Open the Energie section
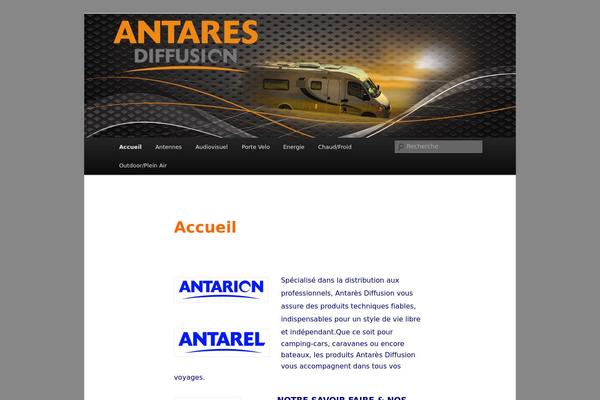 coord(293,147)
